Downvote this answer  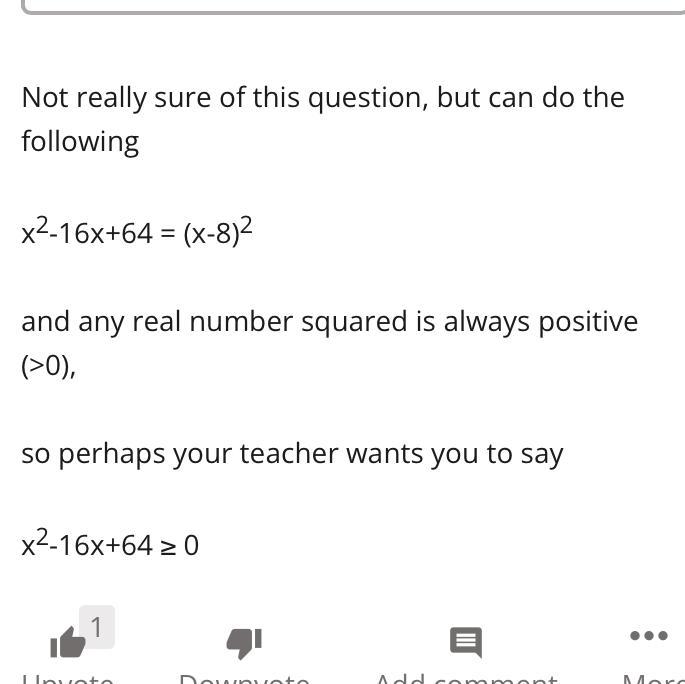pos(244,642)
